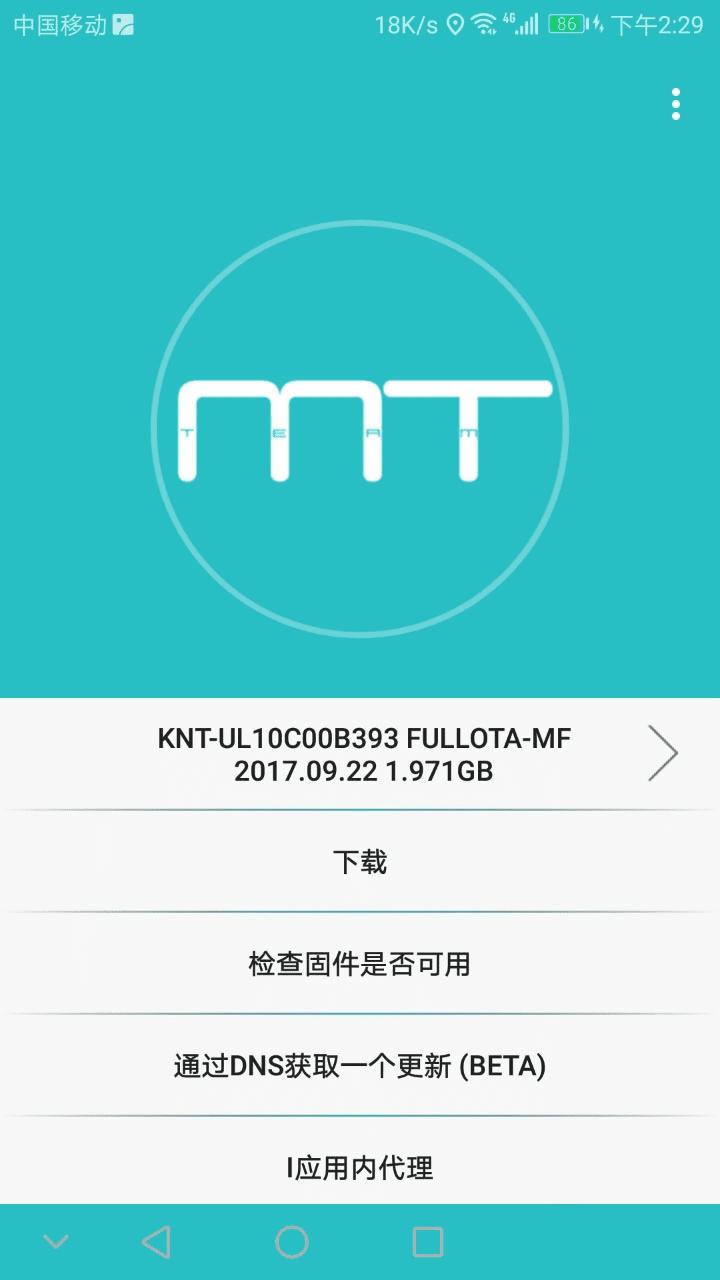Choose 通过DNS获取一个更新 (BETA)
The height and width of the screenshot is (1280, 720).
360,1066
